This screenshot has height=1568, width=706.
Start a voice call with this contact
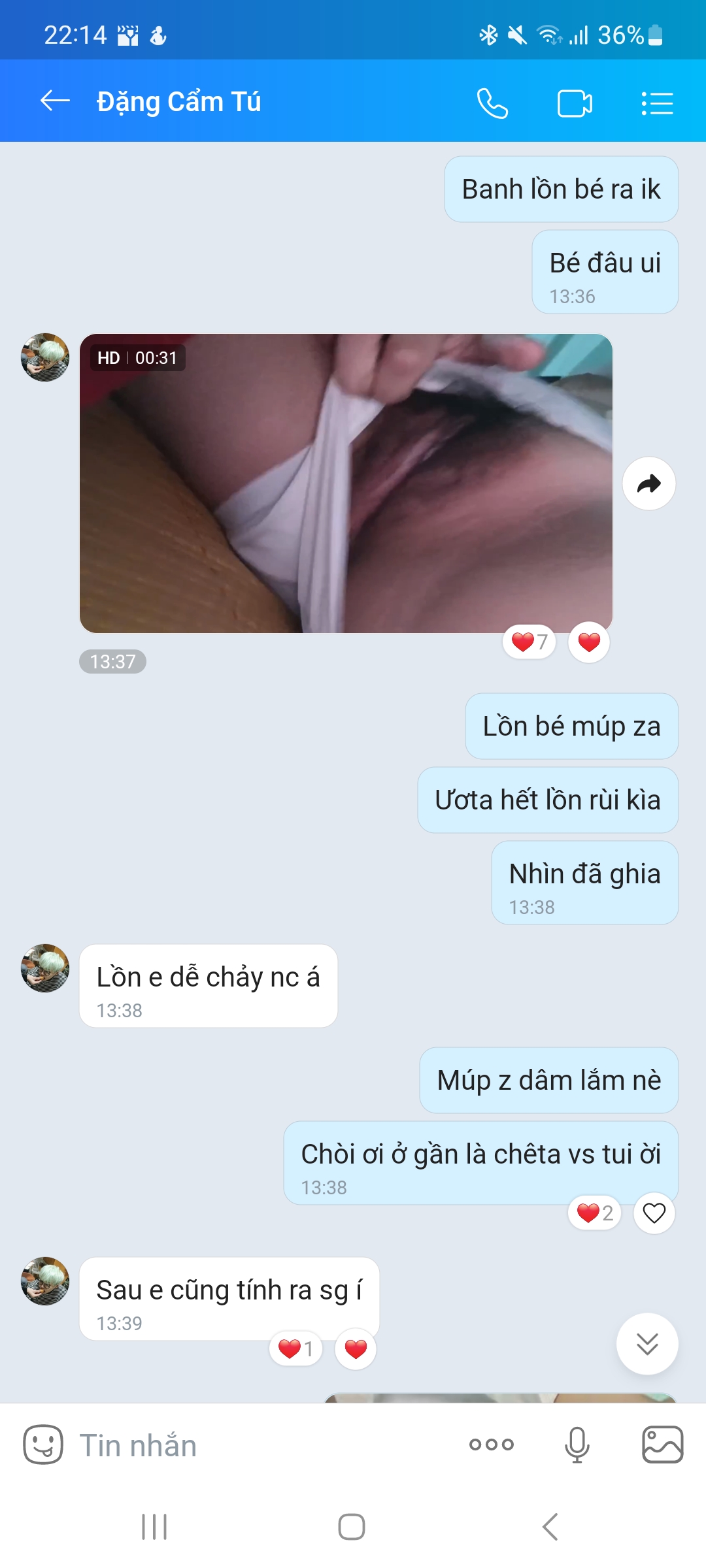point(492,103)
